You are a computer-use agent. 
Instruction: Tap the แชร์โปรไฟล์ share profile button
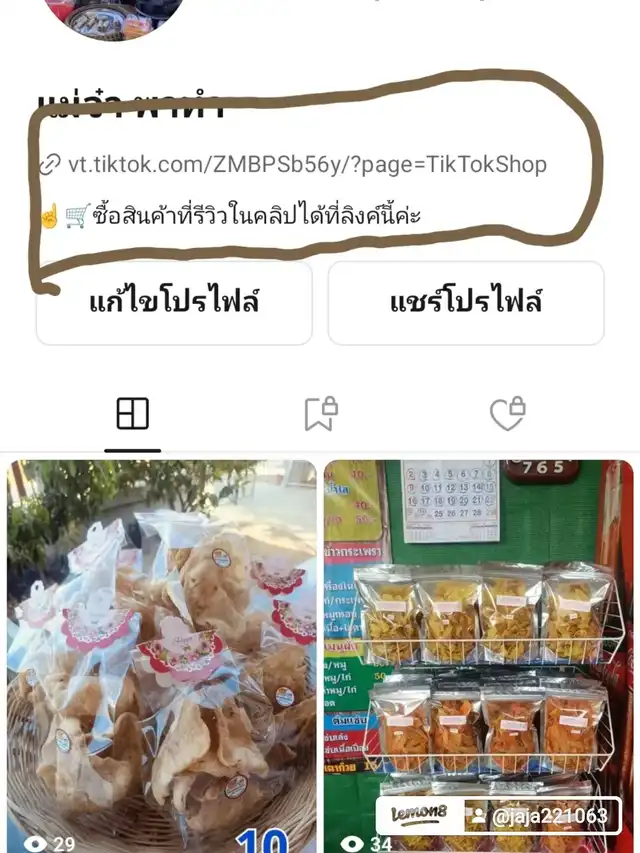click(466, 303)
